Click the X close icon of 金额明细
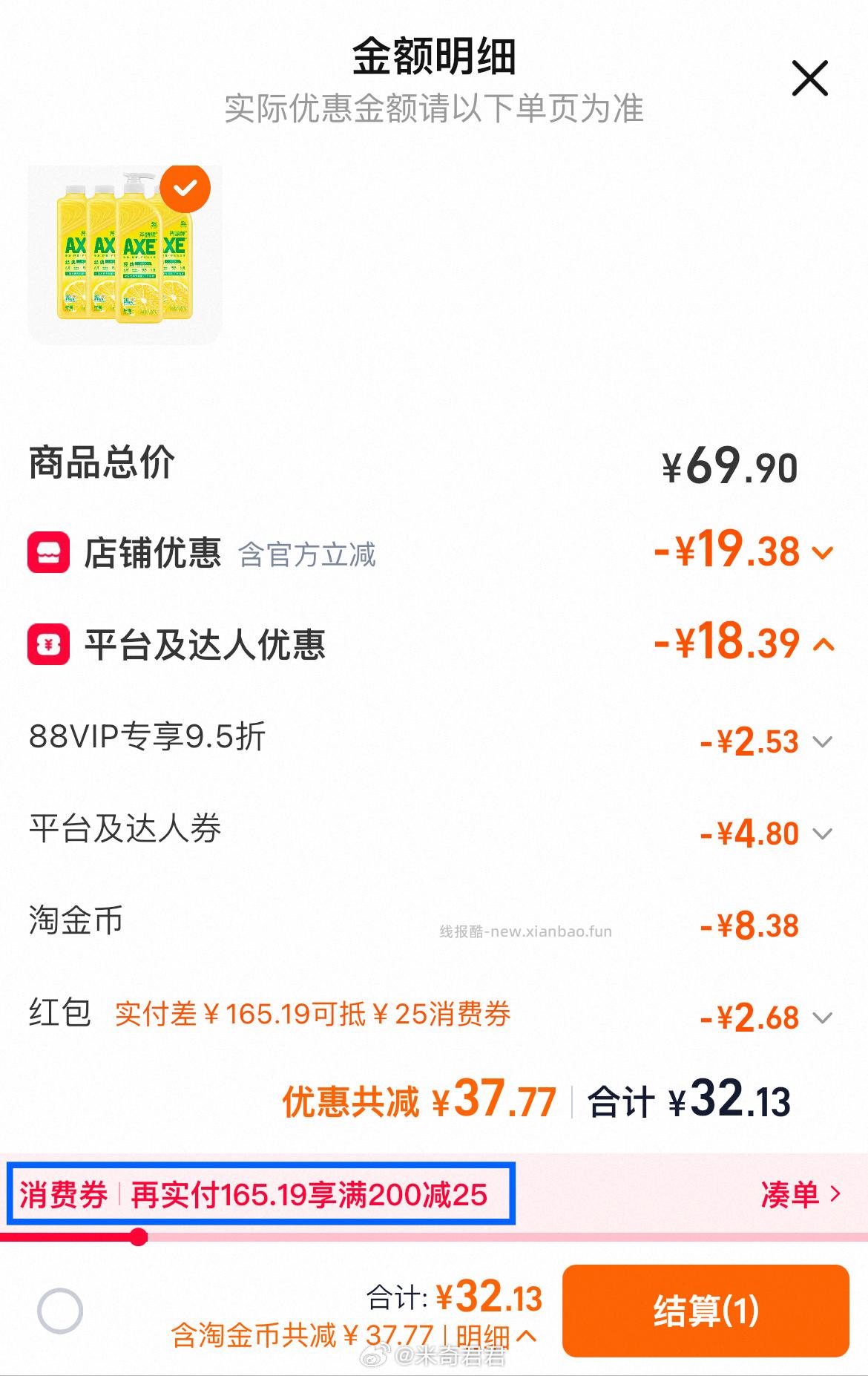This screenshot has height=1376, width=868. 810,79
